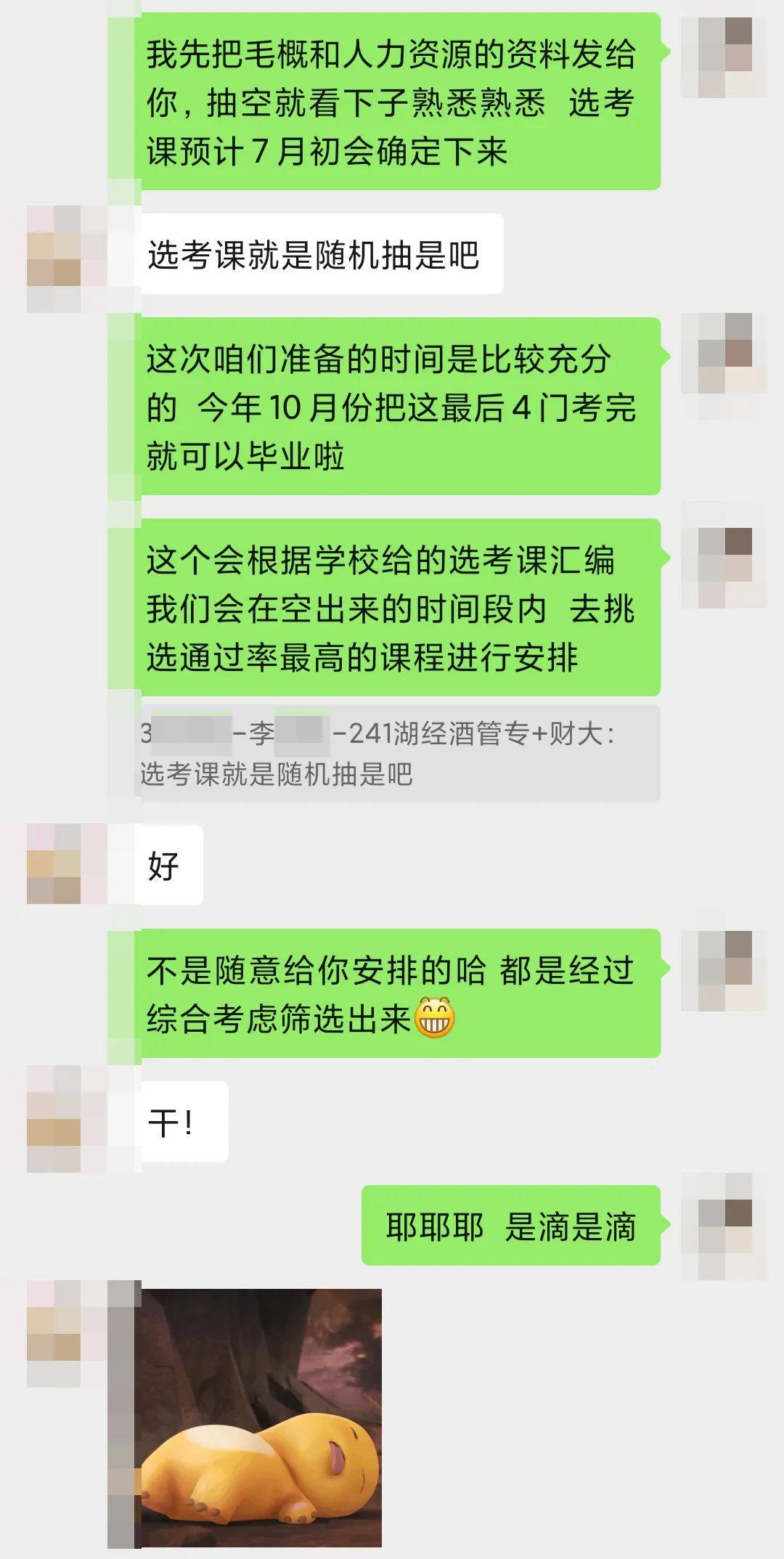Tap the avatar beside the 好 message
This screenshot has height=1559, width=784.
click(x=54, y=864)
